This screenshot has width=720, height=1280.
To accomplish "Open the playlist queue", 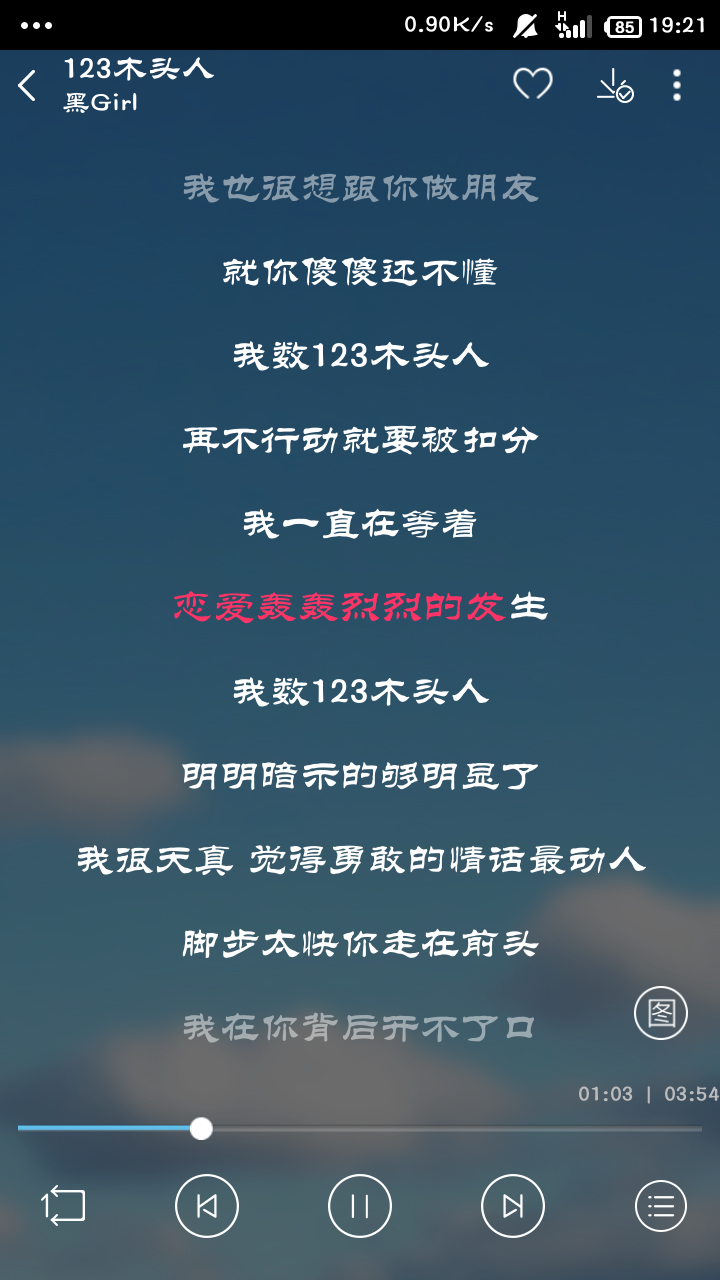I will pyautogui.click(x=661, y=1206).
